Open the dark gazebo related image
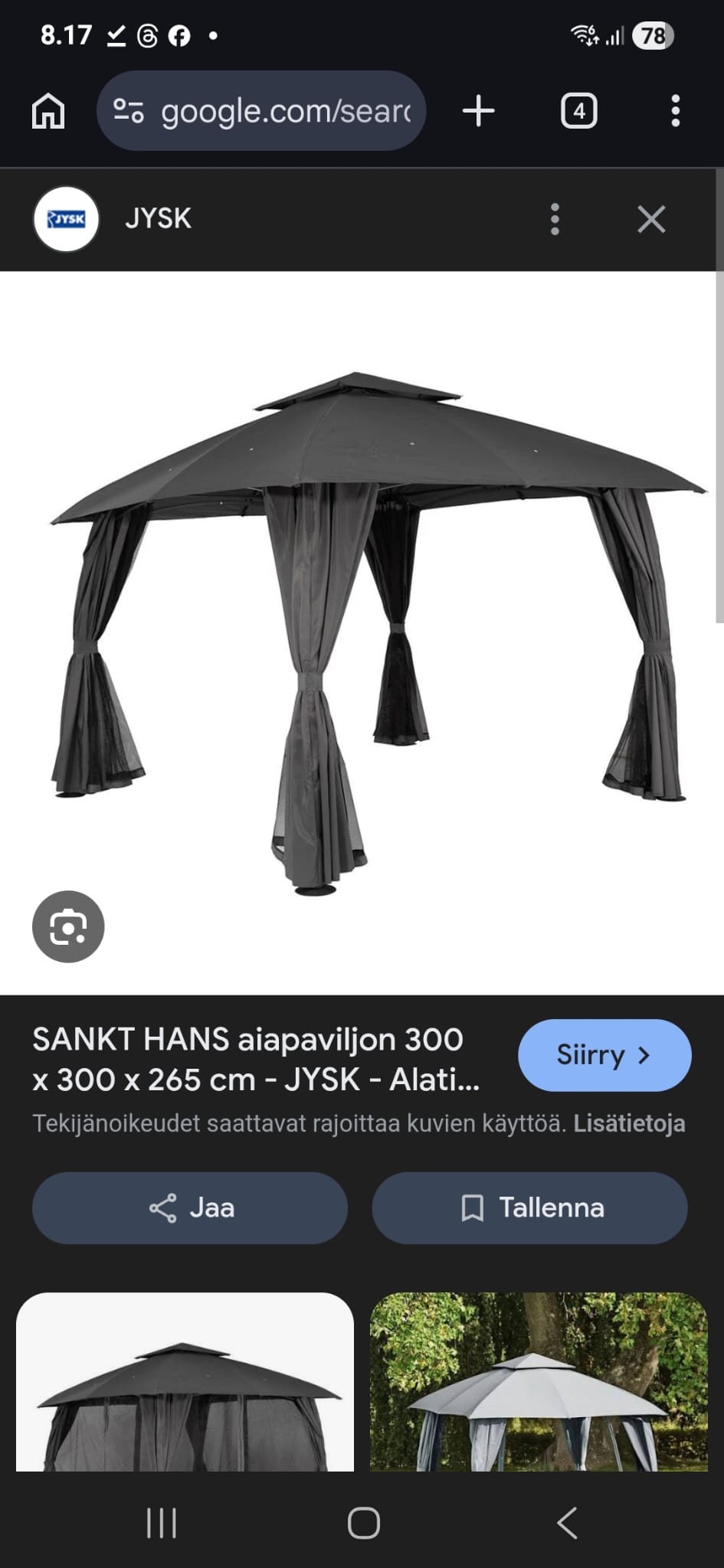Viewport: 724px width, 1568px height. click(x=185, y=1382)
